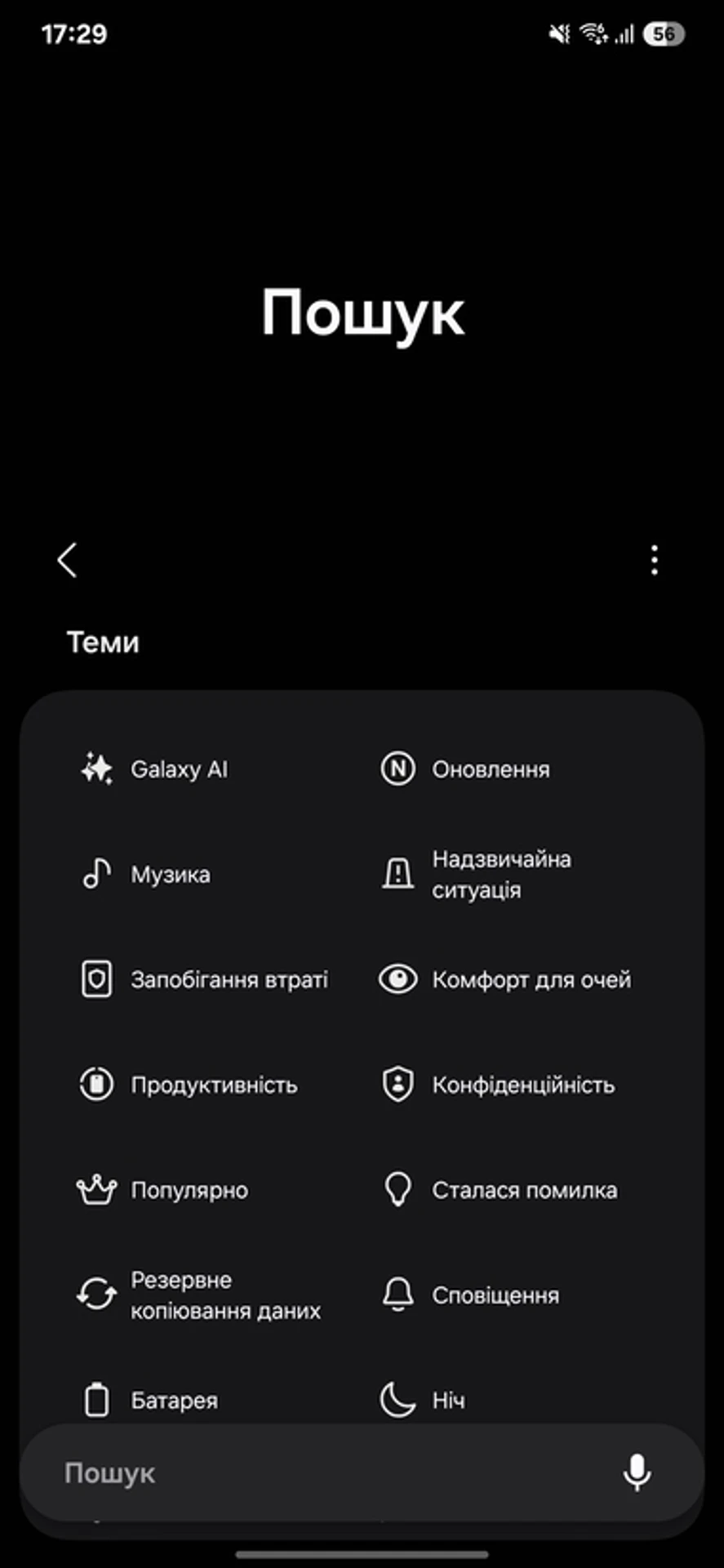Open the three-dot overflow menu
This screenshot has width=724, height=1568.
coord(654,560)
